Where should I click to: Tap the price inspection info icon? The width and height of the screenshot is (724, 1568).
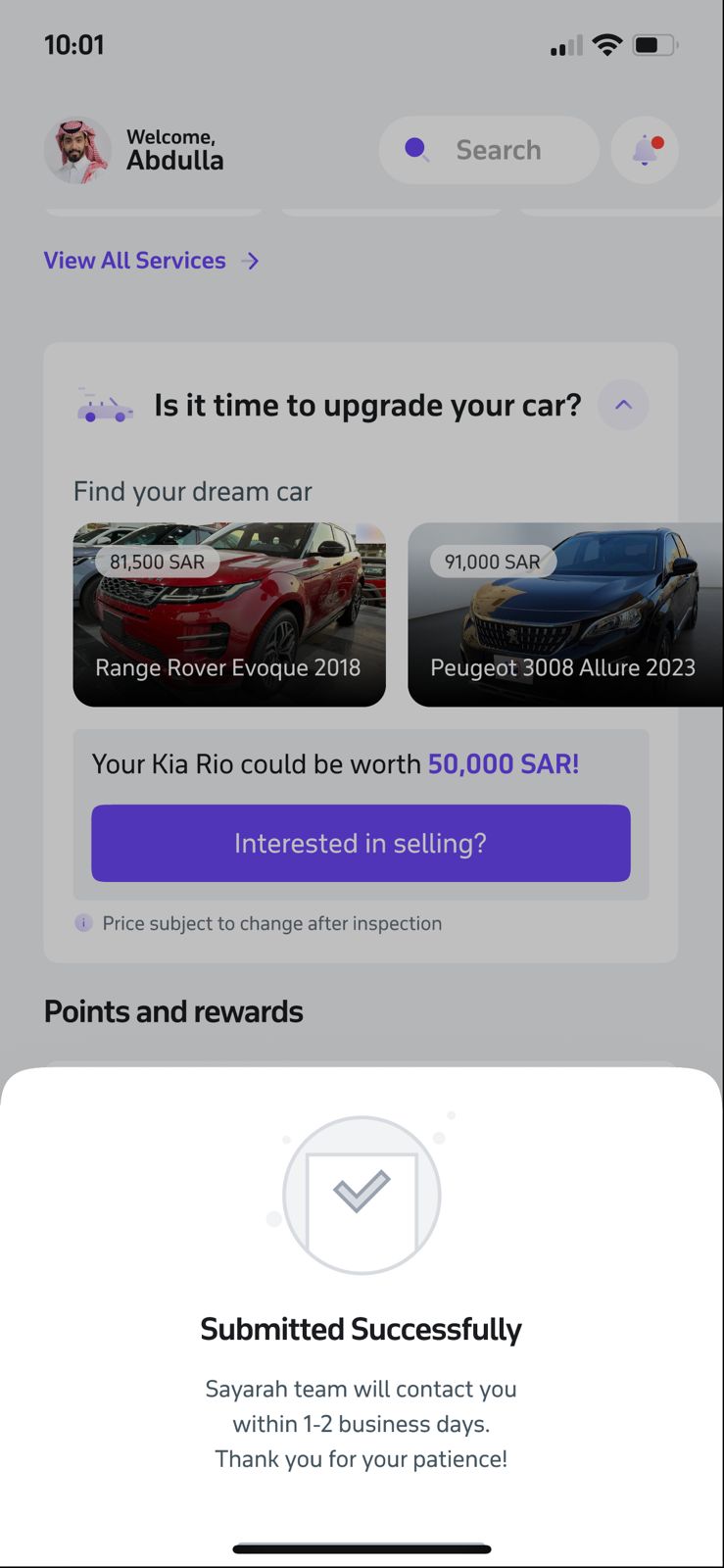(x=84, y=923)
